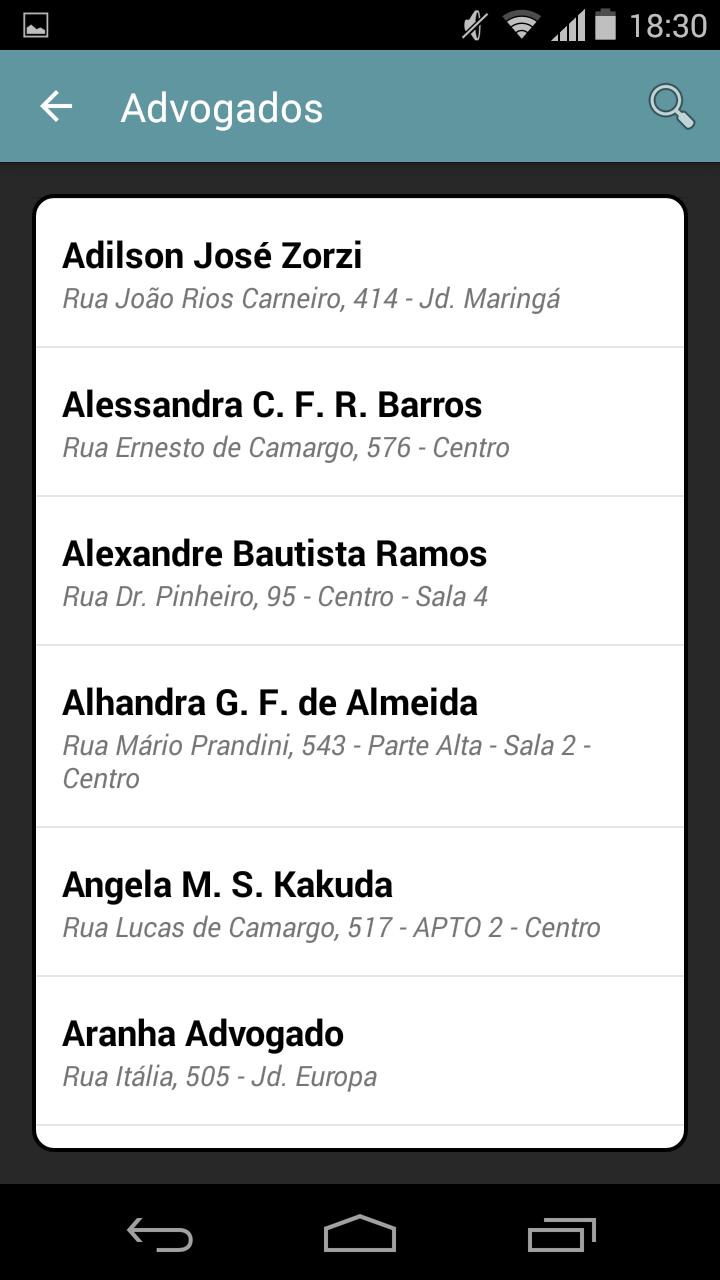Open Adilson José Zorzi's listing
Image resolution: width=720 pixels, height=1280 pixels.
(x=360, y=273)
